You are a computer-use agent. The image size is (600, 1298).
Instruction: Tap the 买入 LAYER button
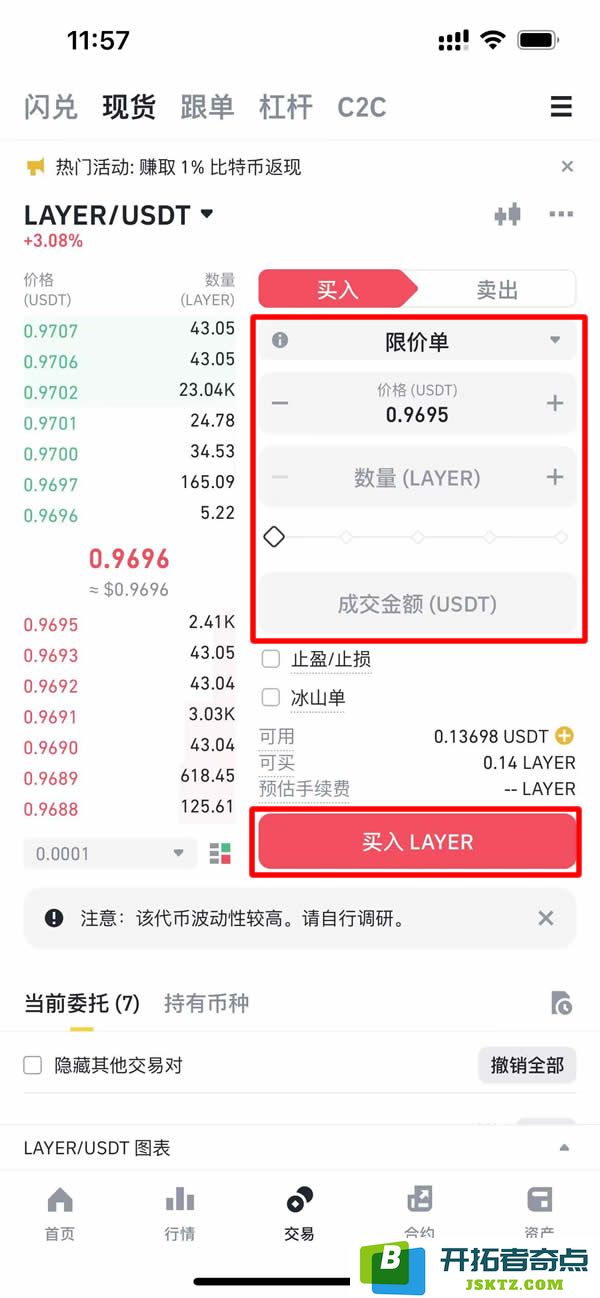click(417, 842)
